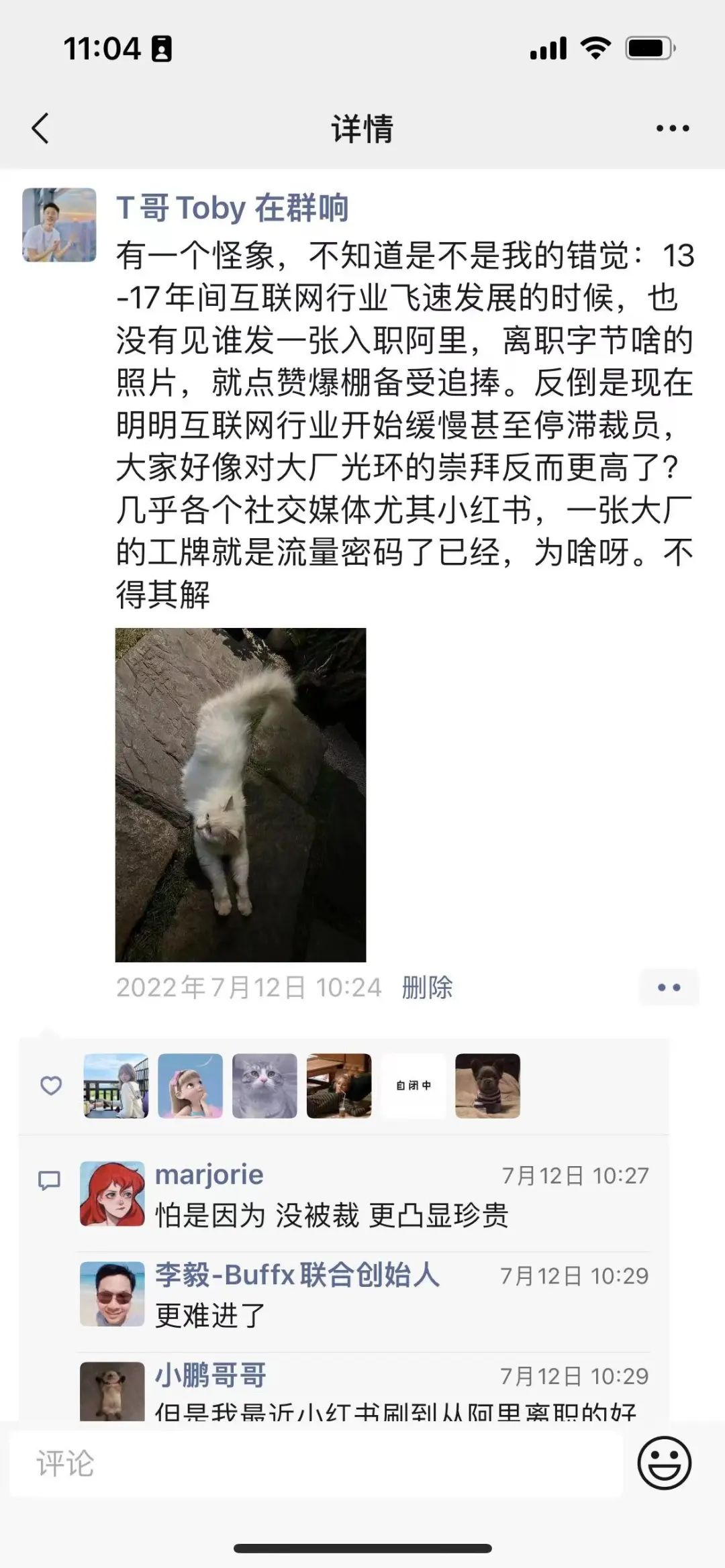This screenshot has width=725, height=1568.
Task: View the white cat photo full-size
Action: tap(240, 794)
